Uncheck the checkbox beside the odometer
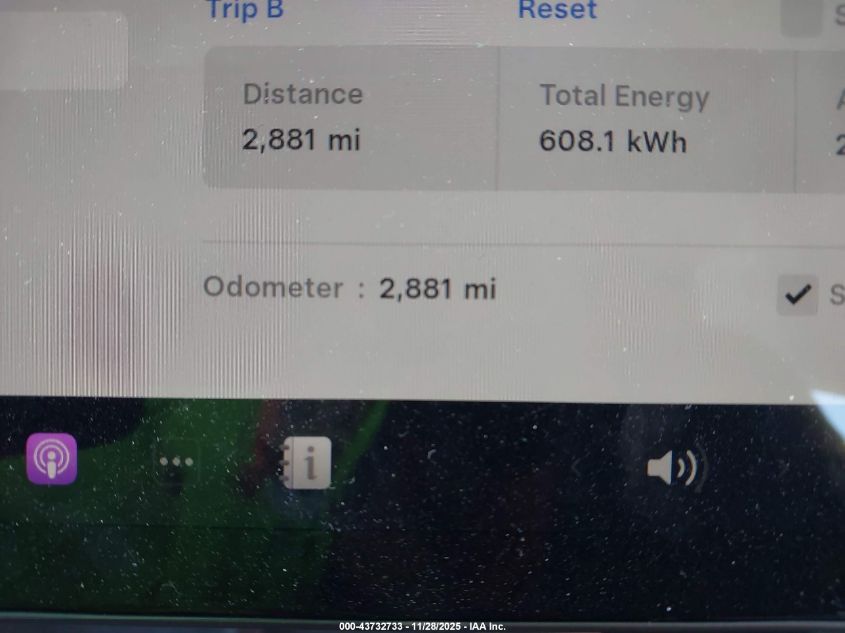845x633 pixels. (x=797, y=294)
